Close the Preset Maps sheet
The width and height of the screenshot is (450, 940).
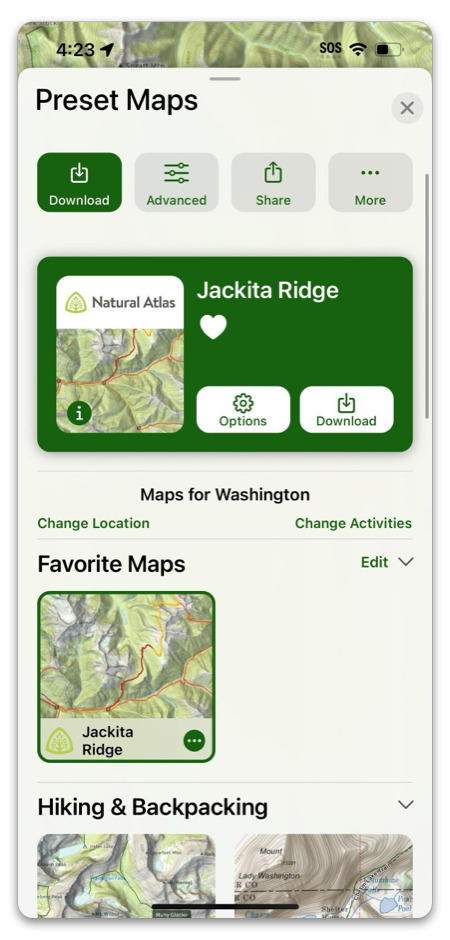pos(407,108)
